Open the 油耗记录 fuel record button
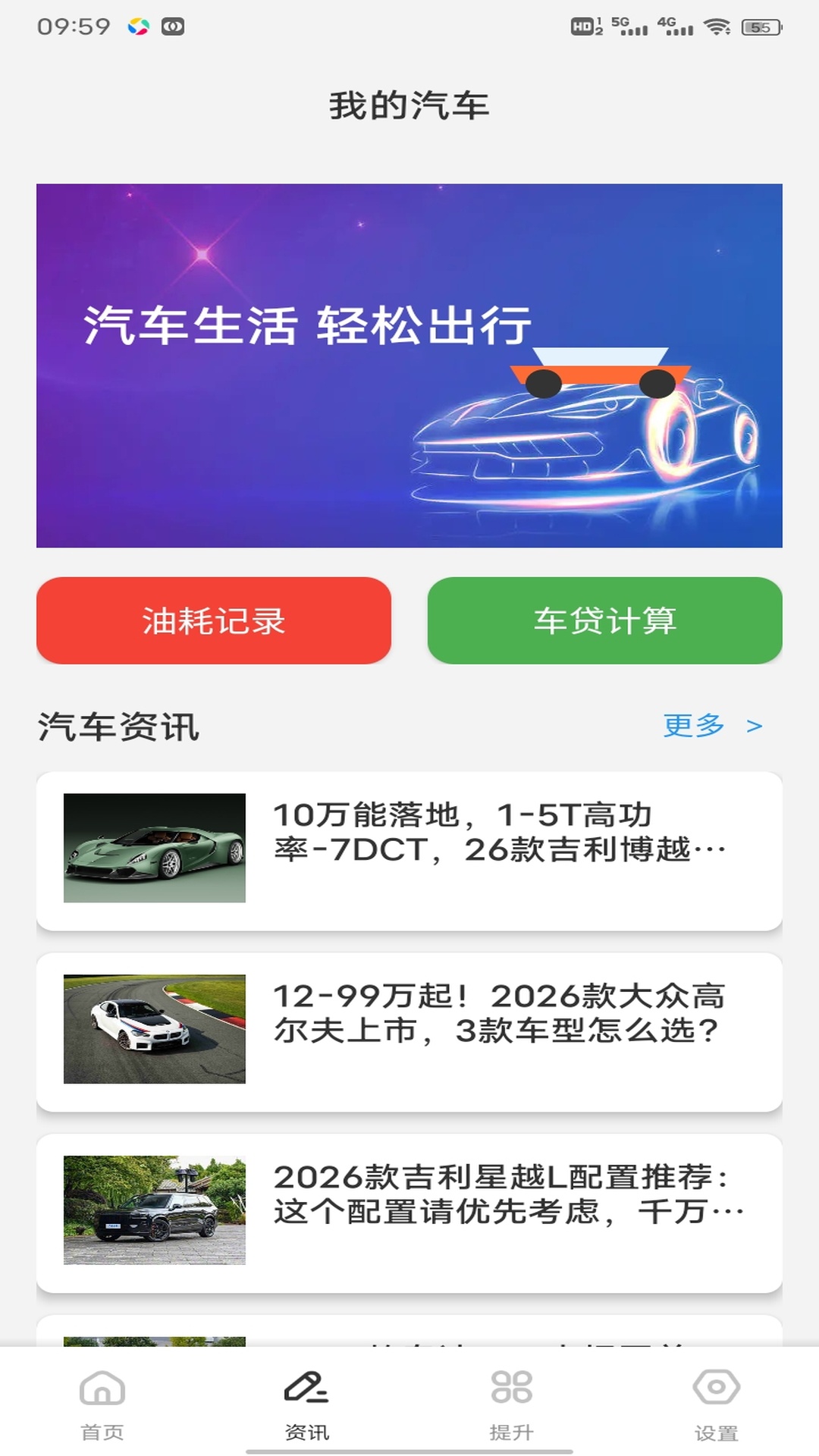This screenshot has width=819, height=1456. click(x=215, y=620)
